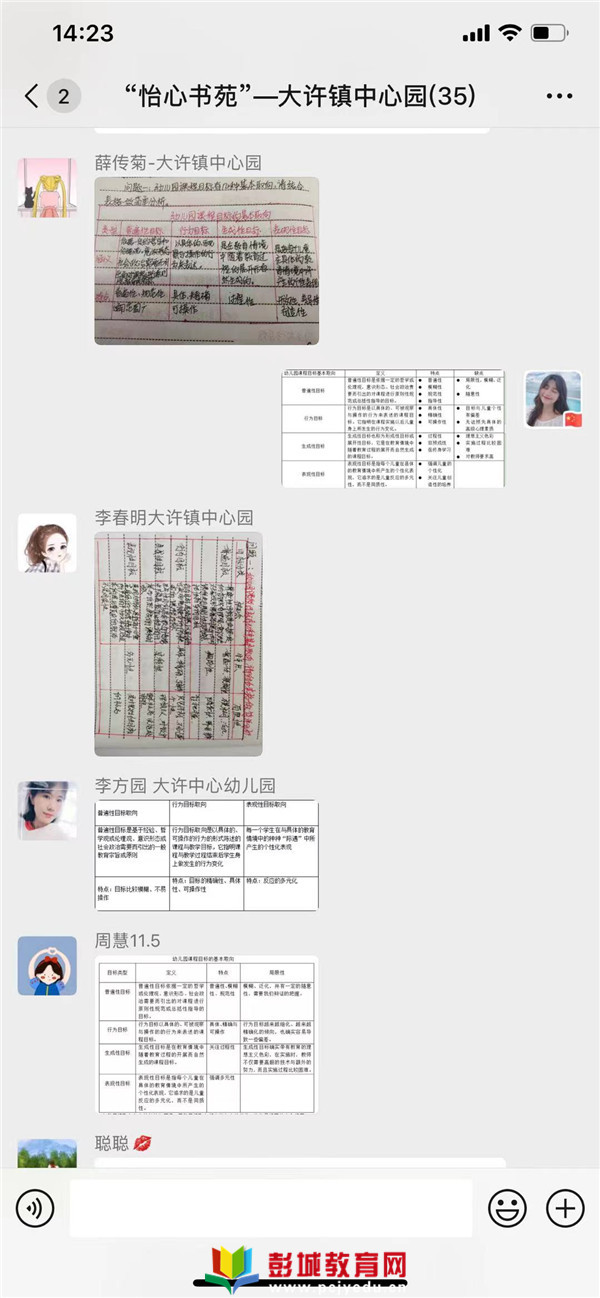Go back to the chat list

pos(33,96)
